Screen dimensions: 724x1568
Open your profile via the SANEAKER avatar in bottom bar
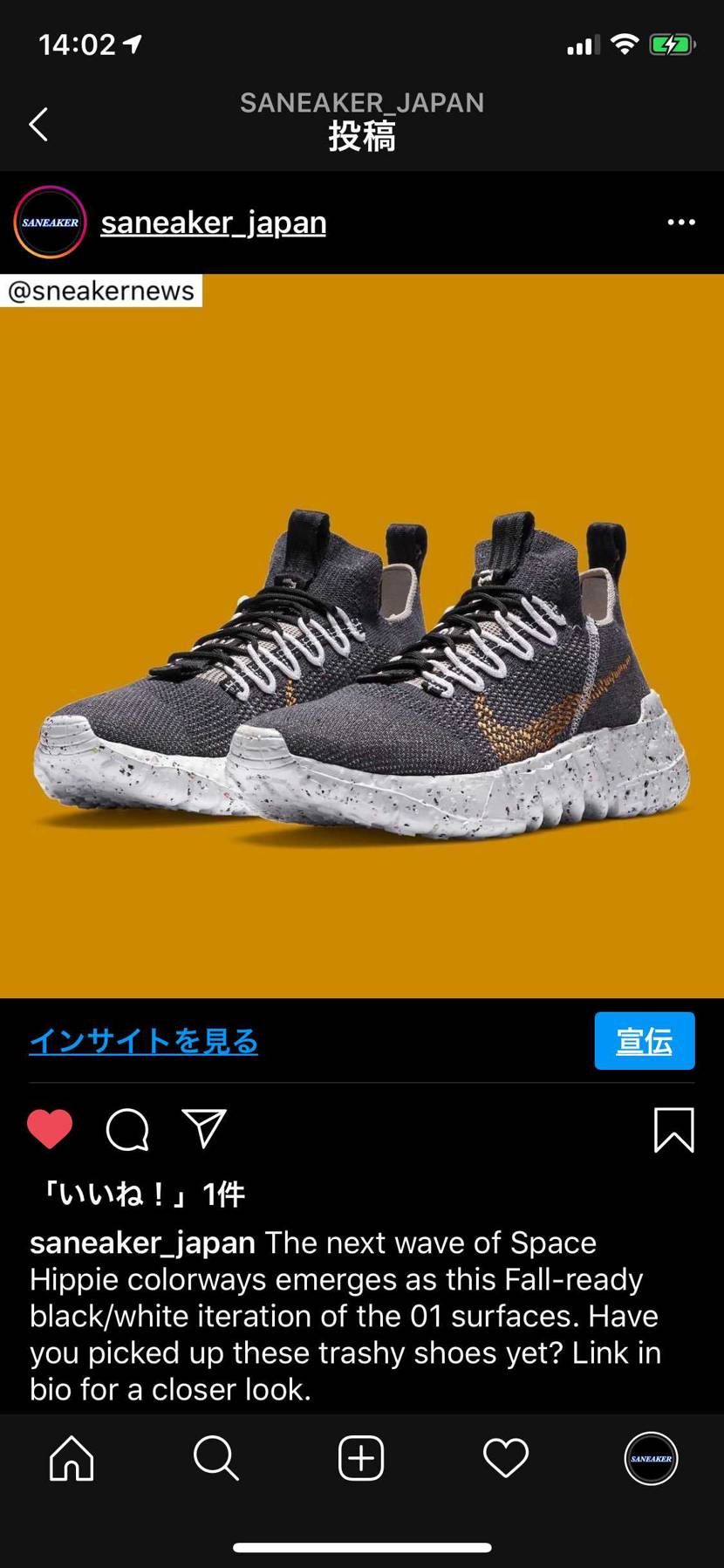[x=650, y=1455]
